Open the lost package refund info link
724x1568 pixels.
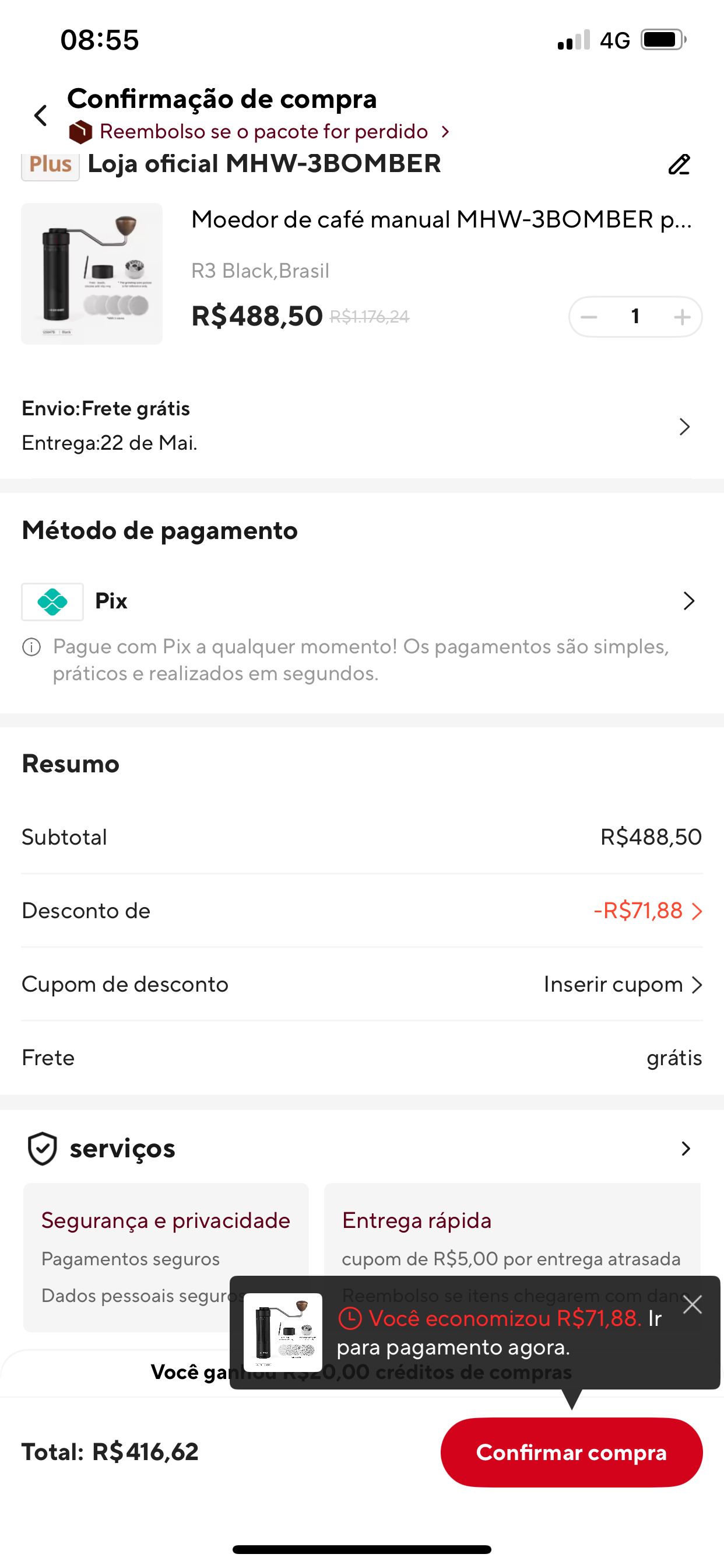point(259,131)
